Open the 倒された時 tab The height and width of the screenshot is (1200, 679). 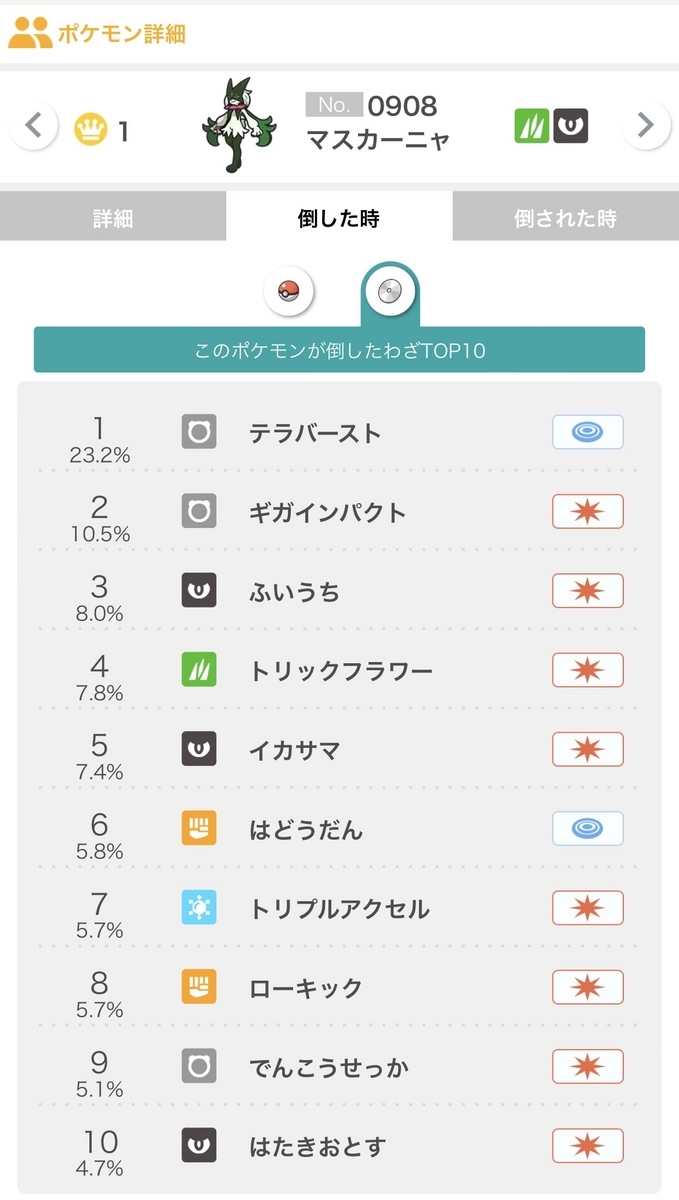565,217
